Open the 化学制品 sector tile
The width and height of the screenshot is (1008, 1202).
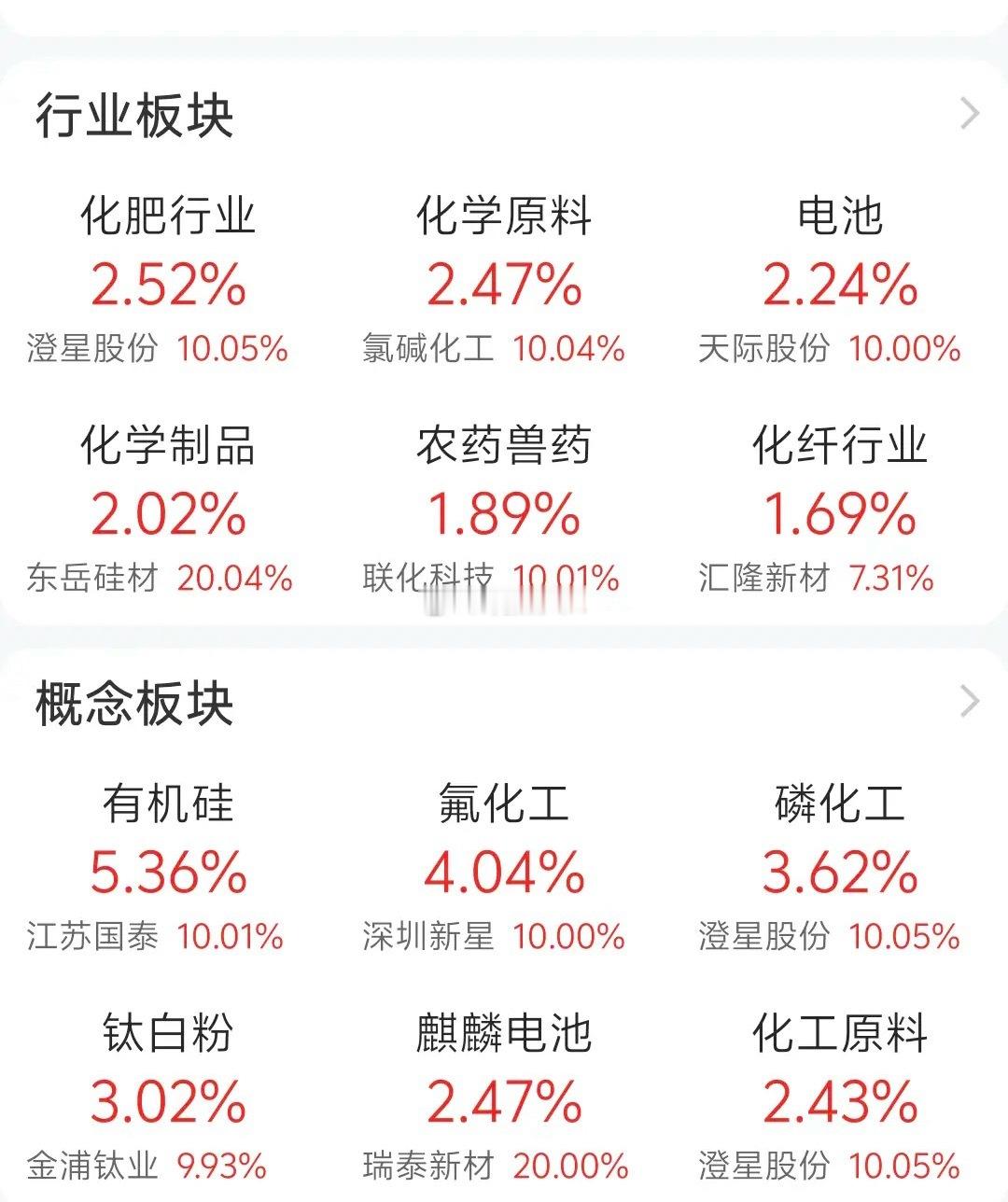click(x=168, y=445)
